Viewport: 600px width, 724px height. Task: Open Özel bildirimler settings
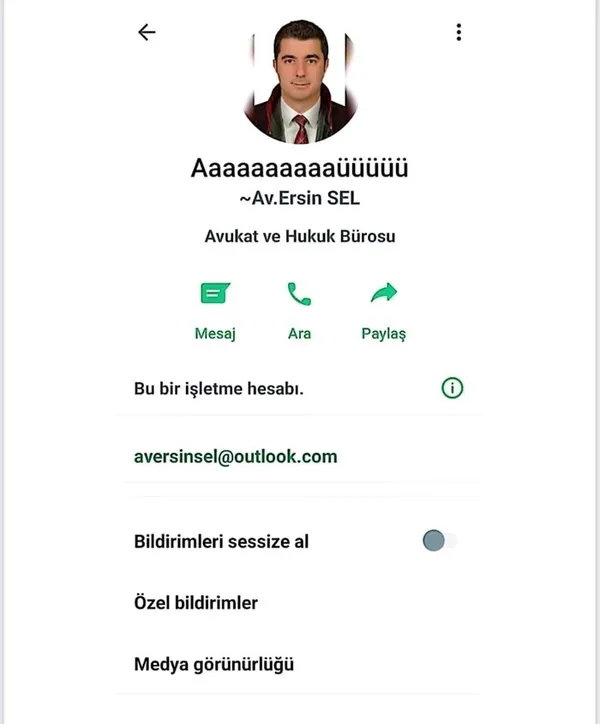tap(196, 603)
